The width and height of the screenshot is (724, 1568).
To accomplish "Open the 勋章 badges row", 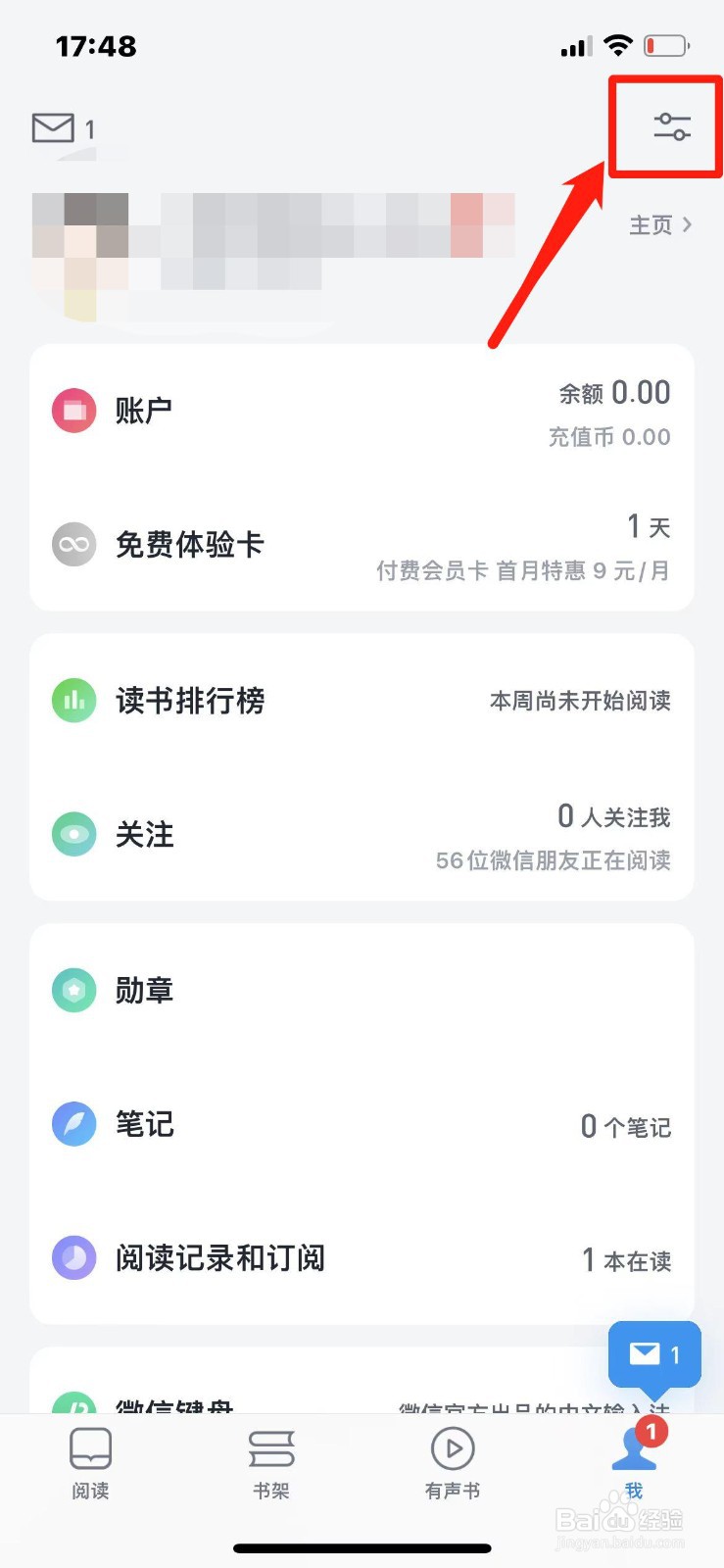I will [x=362, y=991].
